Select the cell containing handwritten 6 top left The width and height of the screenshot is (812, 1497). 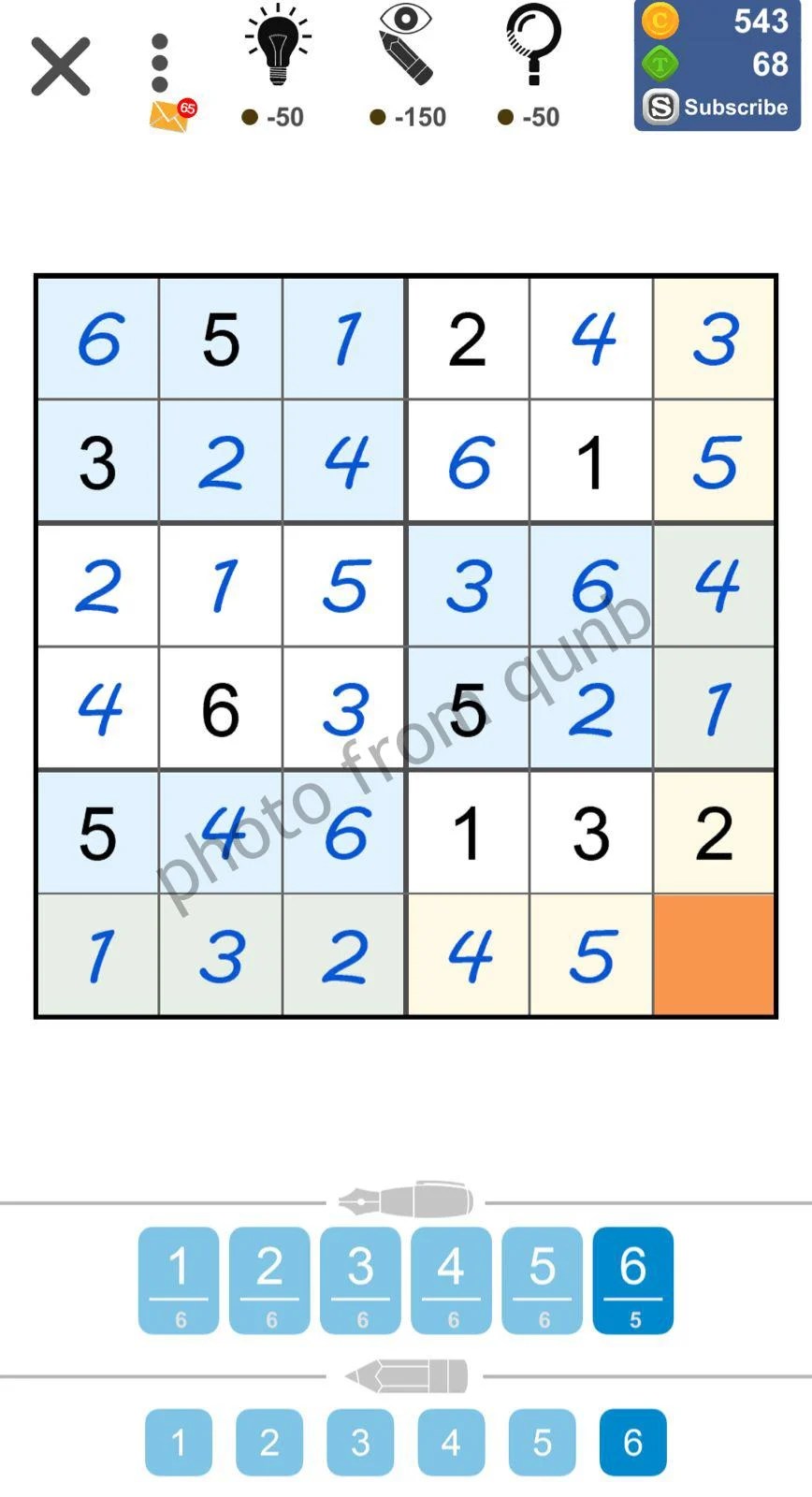point(97,339)
